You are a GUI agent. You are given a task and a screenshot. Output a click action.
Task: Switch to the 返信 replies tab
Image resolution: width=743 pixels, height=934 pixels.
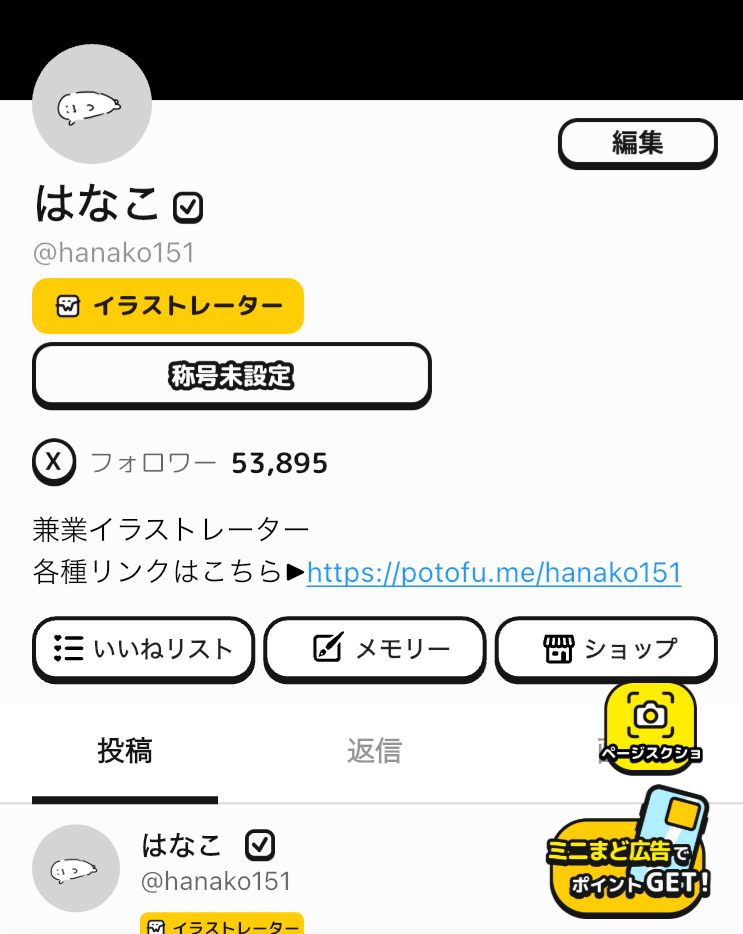click(x=374, y=751)
